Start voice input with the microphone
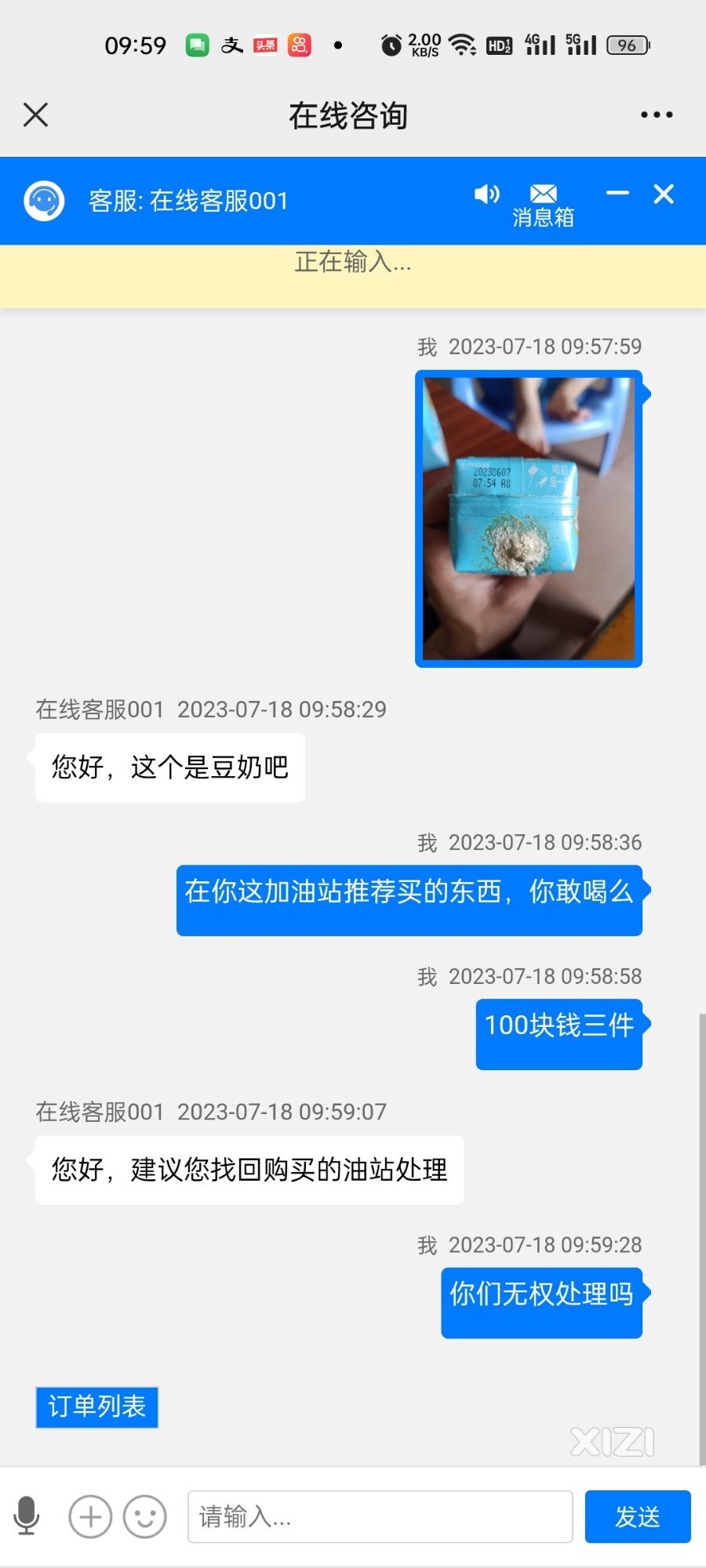Image resolution: width=706 pixels, height=1568 pixels. 27,1516
